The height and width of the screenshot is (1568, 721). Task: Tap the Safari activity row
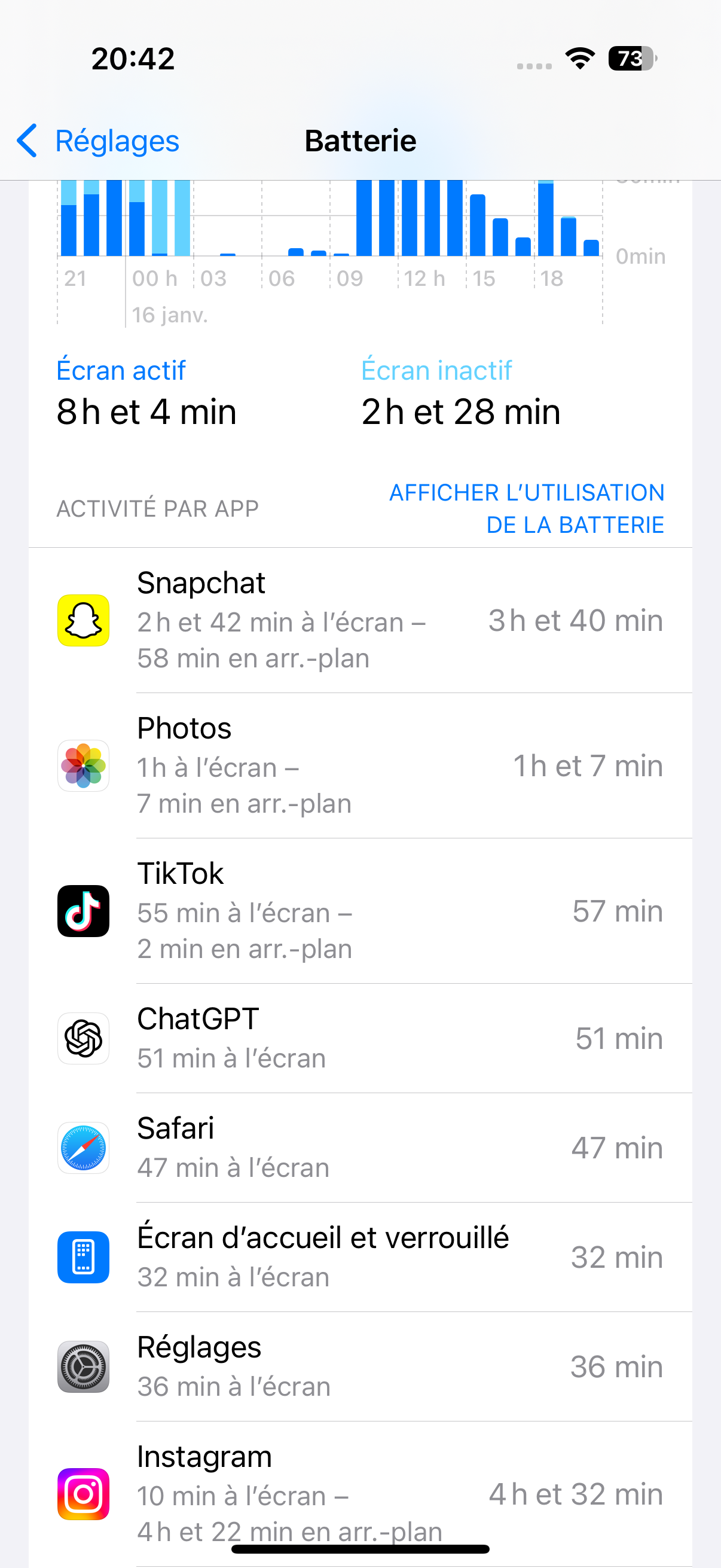tap(360, 1148)
